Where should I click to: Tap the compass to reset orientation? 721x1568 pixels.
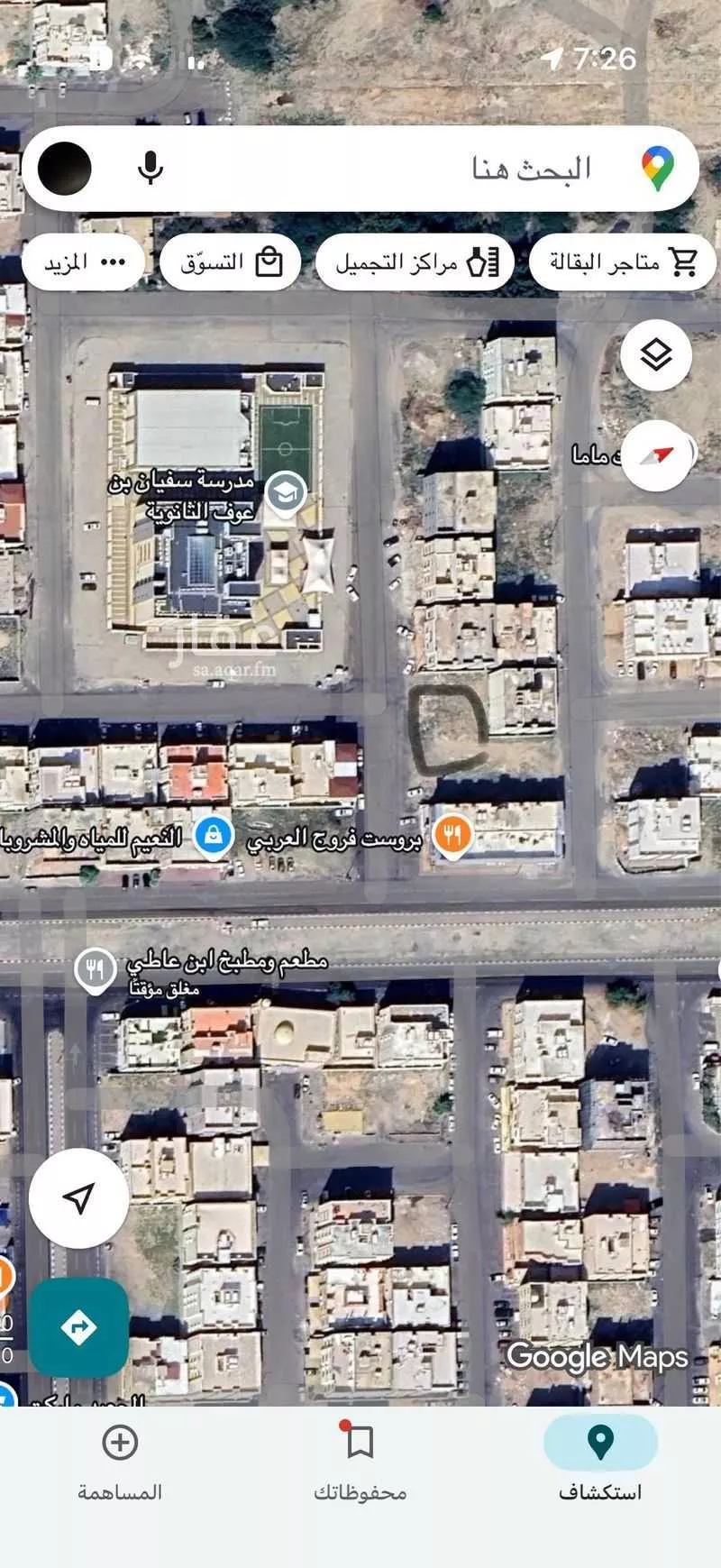point(657,455)
